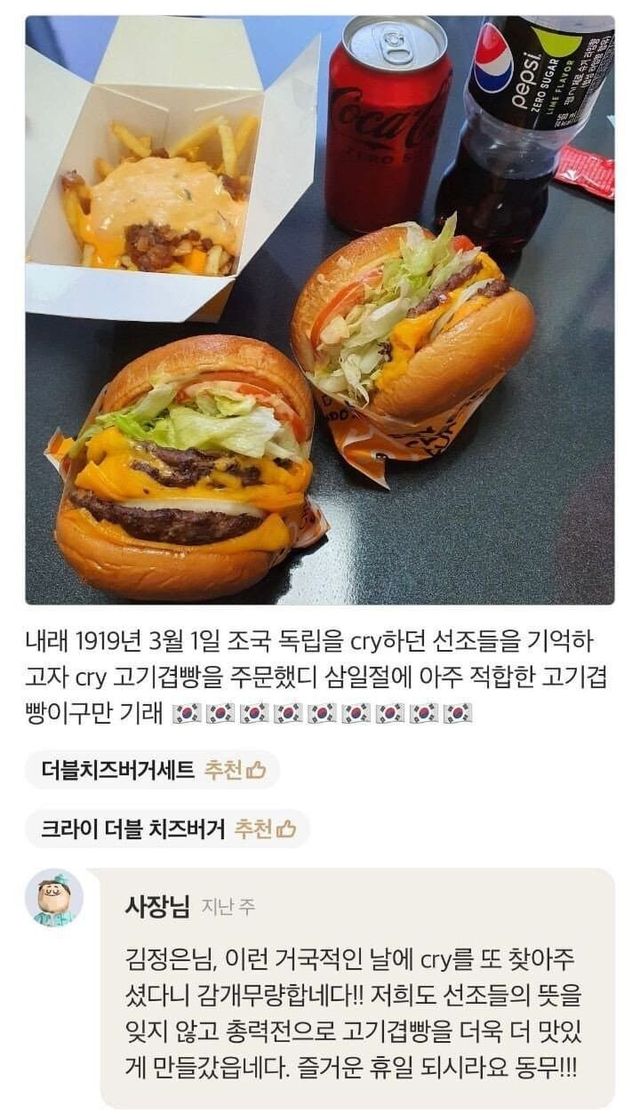Select the 크라이 더블 치즈버거 chip
The height and width of the screenshot is (1115, 640).
[x=167, y=828]
